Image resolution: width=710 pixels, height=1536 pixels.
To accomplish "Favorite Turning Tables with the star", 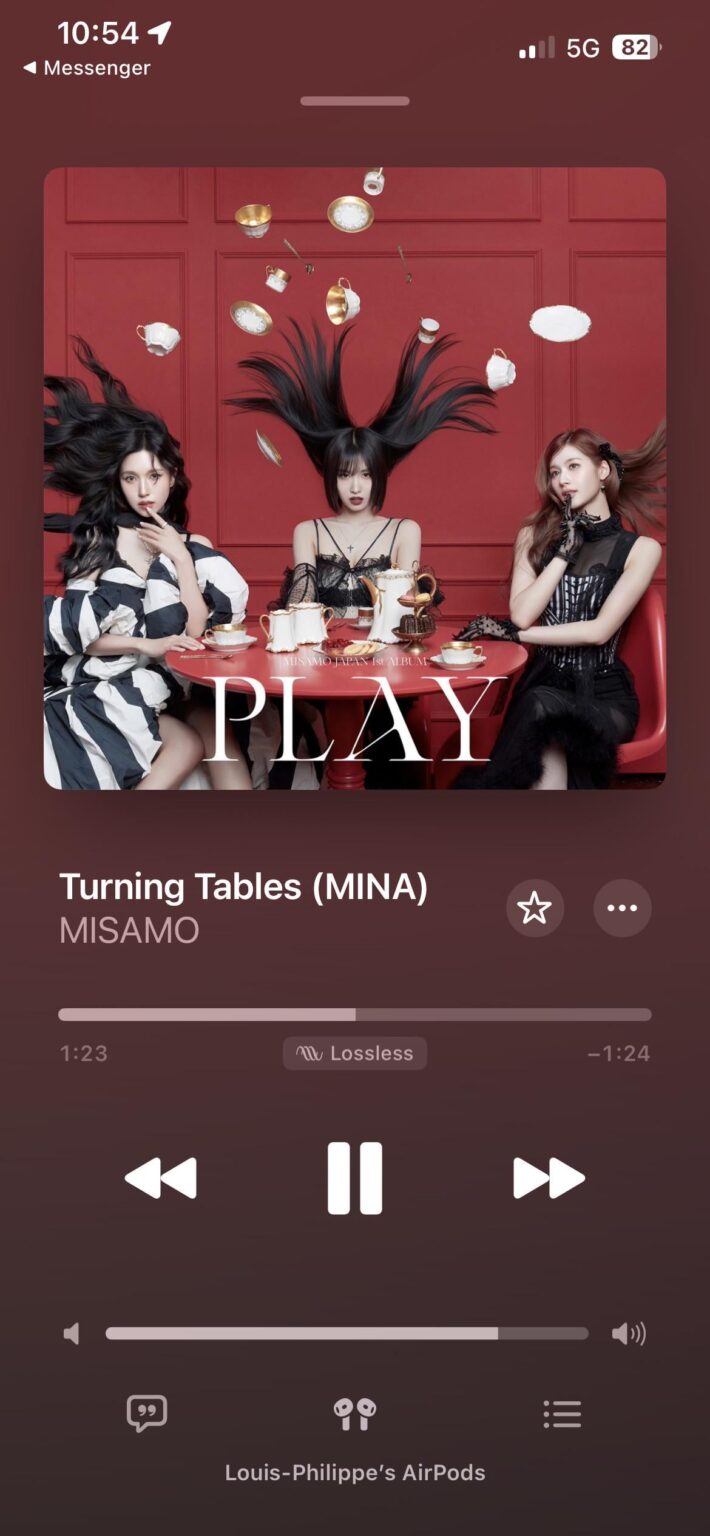I will (534, 908).
